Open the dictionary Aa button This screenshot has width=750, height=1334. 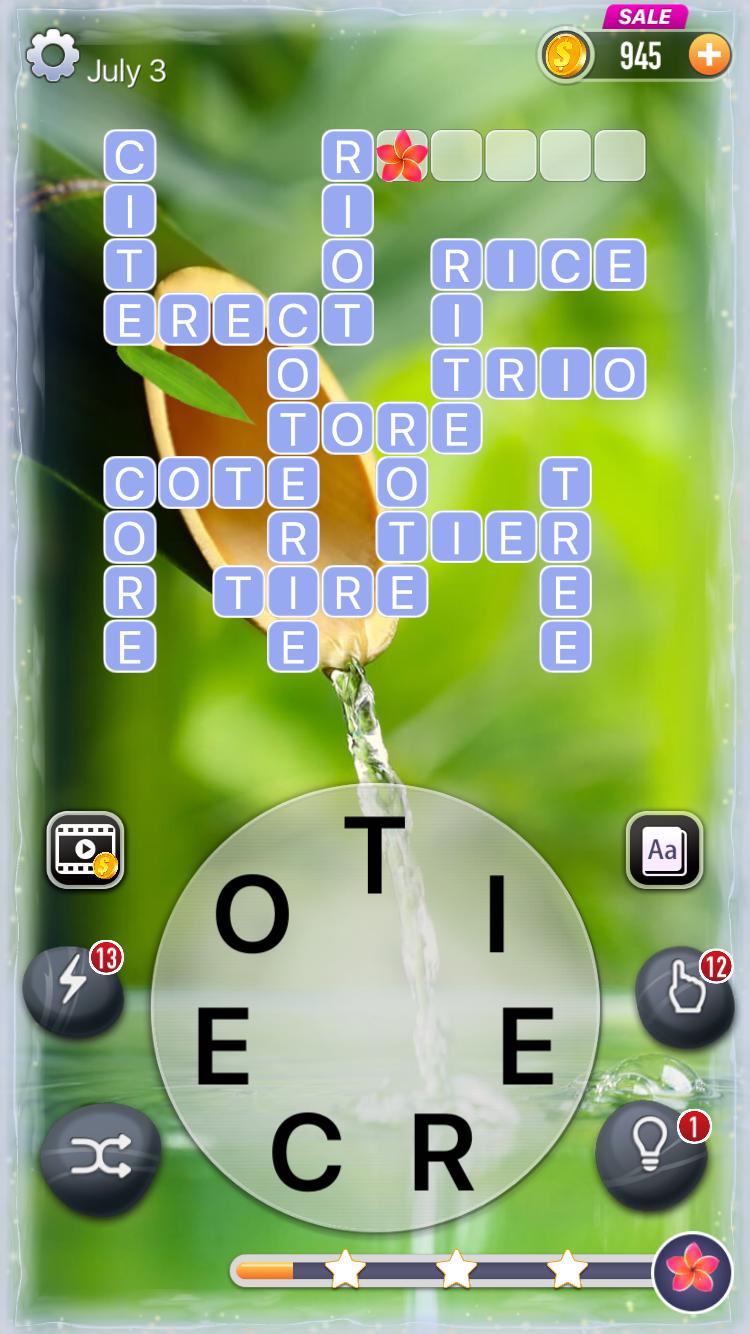(664, 850)
